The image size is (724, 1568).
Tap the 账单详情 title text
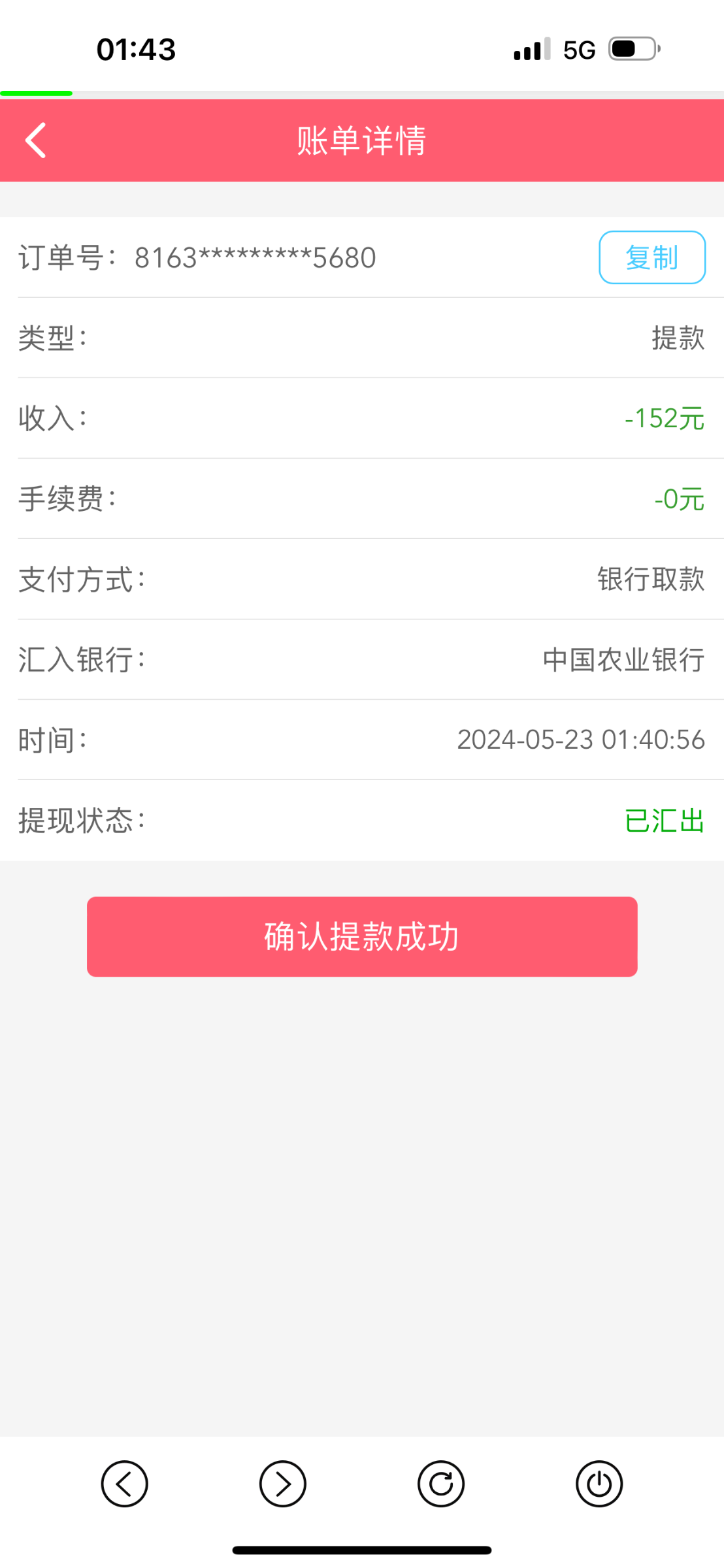pos(361,140)
